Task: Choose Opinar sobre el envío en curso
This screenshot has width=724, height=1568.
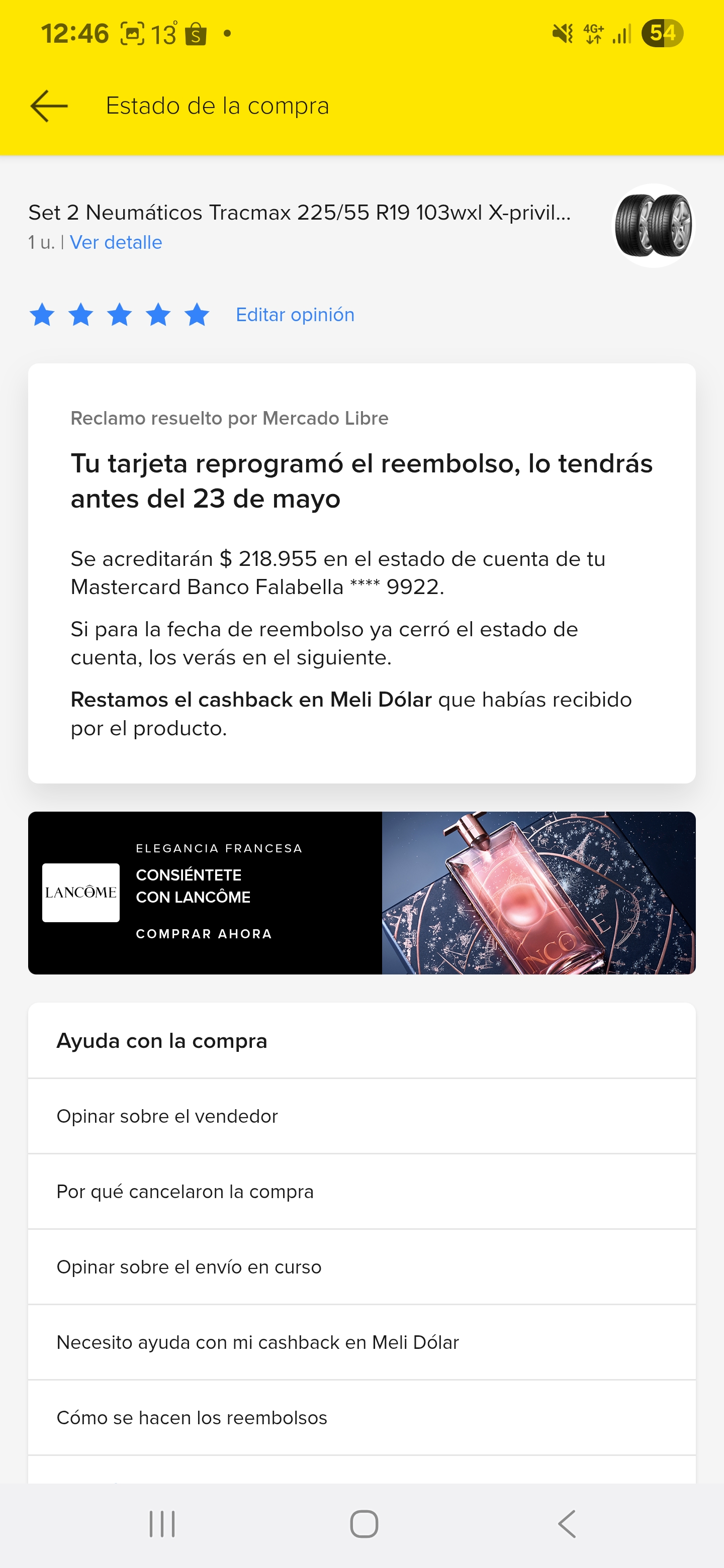Action: tap(361, 1267)
